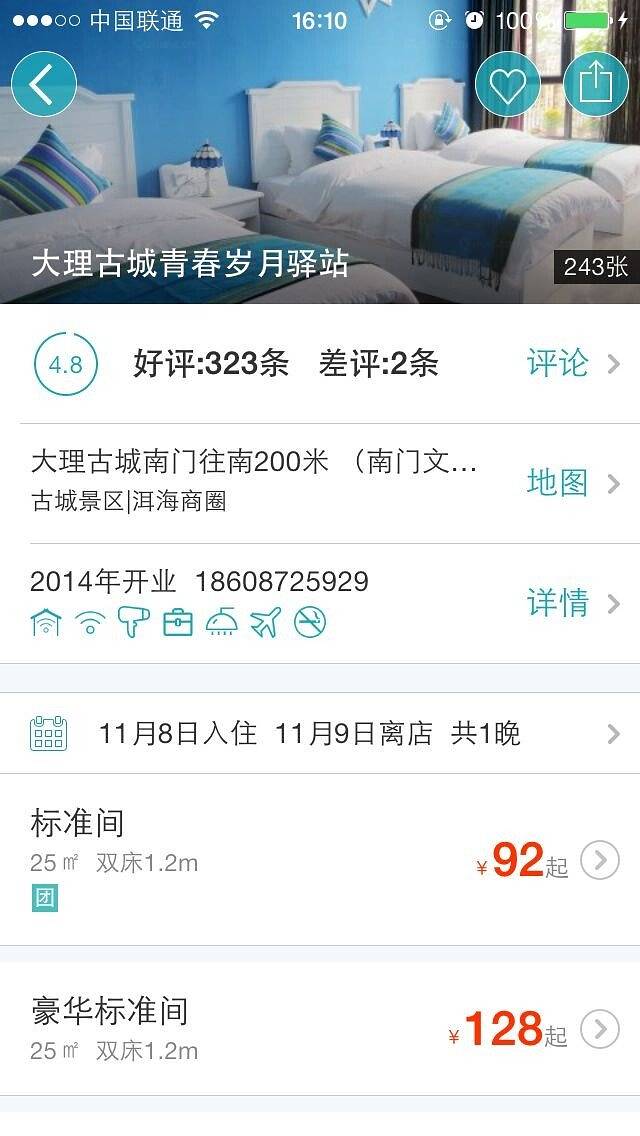640x1136 pixels.
Task: Open the 243张 photo gallery
Action: coord(595,267)
